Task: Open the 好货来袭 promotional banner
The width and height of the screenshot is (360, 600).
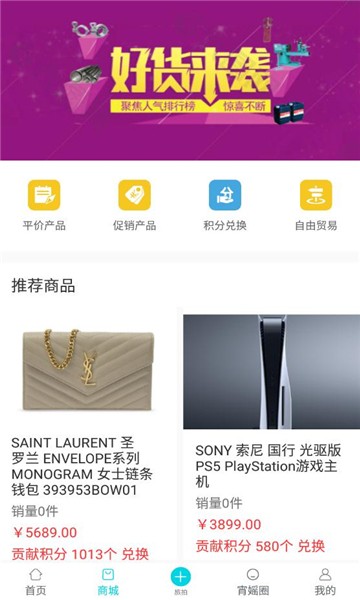Action: tap(180, 80)
